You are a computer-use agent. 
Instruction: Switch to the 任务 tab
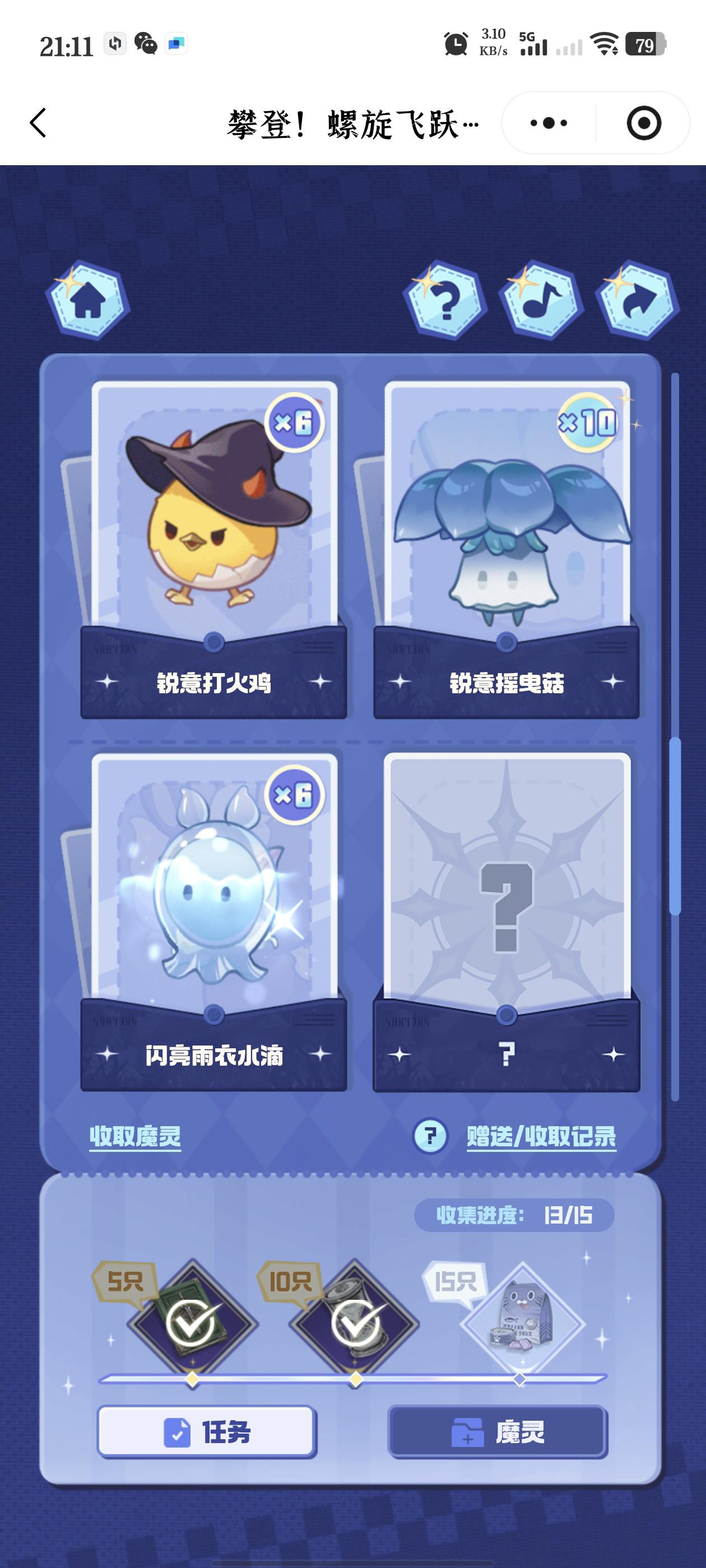207,1432
